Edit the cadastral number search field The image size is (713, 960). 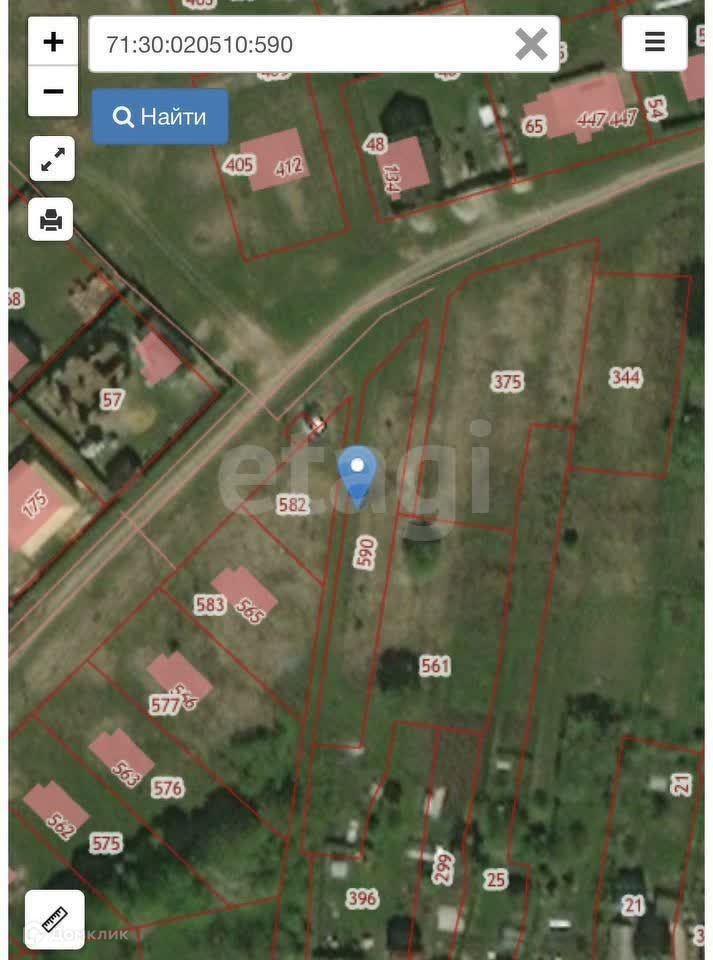(300, 44)
